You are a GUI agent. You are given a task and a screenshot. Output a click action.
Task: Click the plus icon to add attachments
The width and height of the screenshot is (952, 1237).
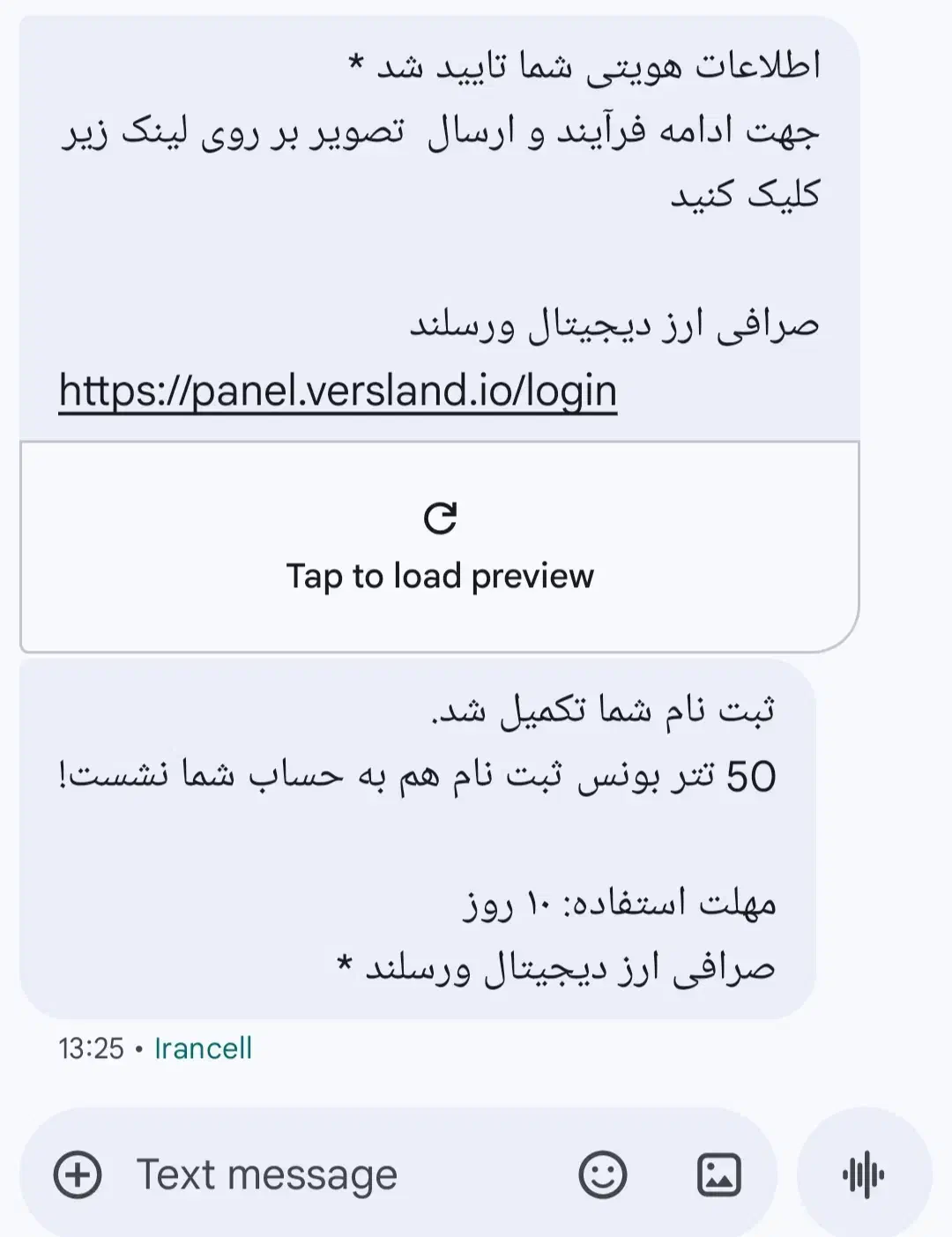[78, 1174]
